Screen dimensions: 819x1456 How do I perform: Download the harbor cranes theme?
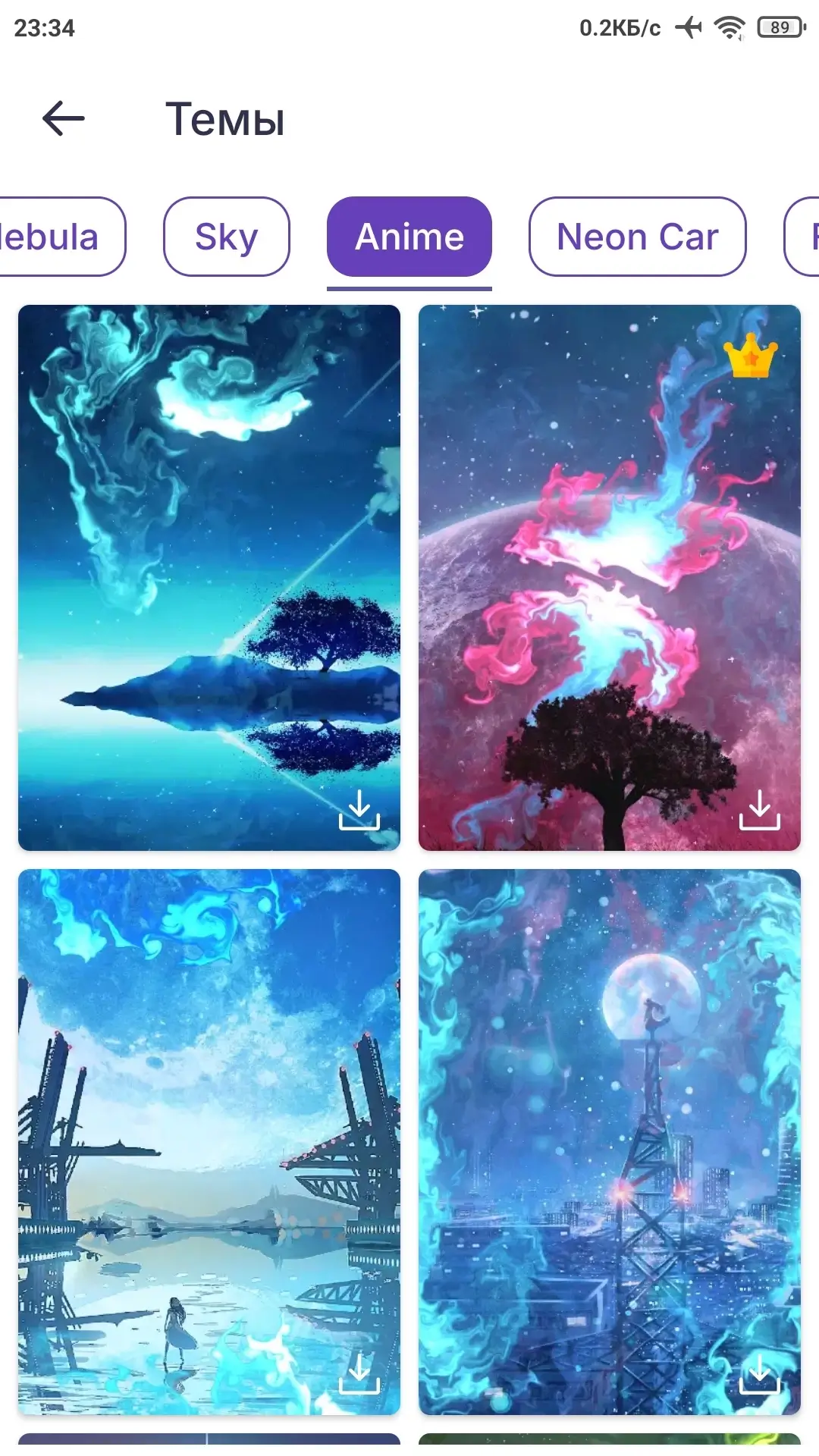pyautogui.click(x=359, y=1374)
